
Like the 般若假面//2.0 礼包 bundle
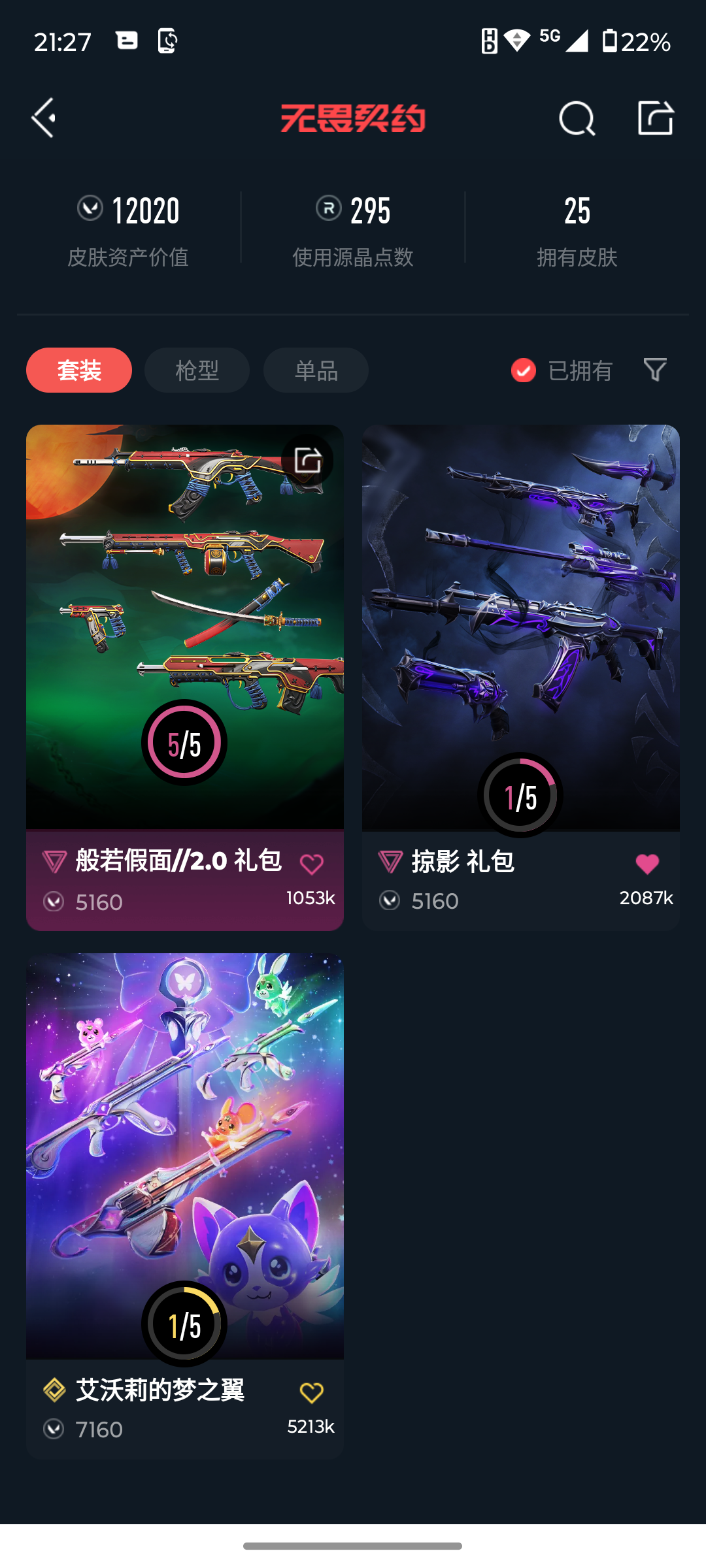[x=312, y=864]
